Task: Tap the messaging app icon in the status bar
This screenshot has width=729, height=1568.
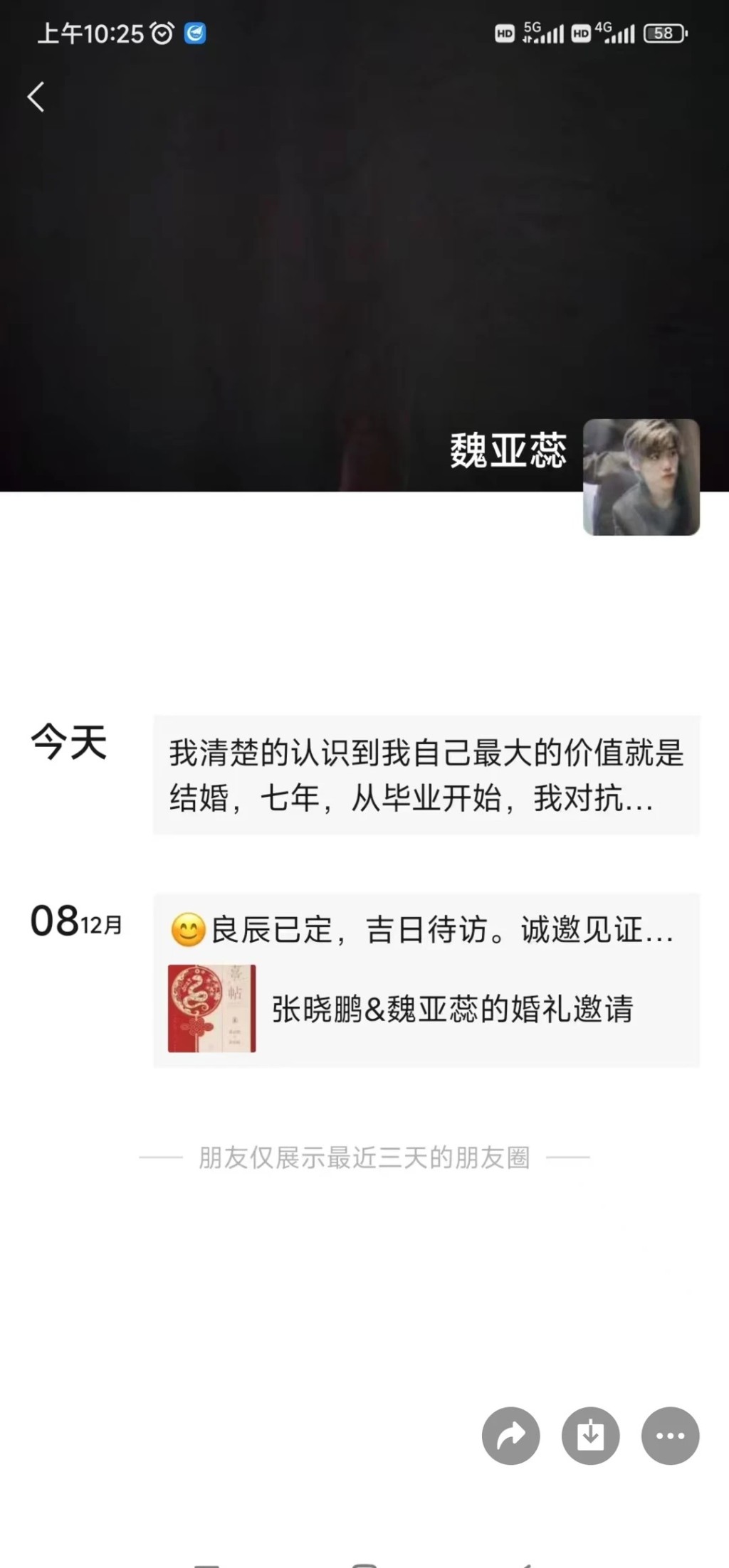Action: click(x=194, y=32)
